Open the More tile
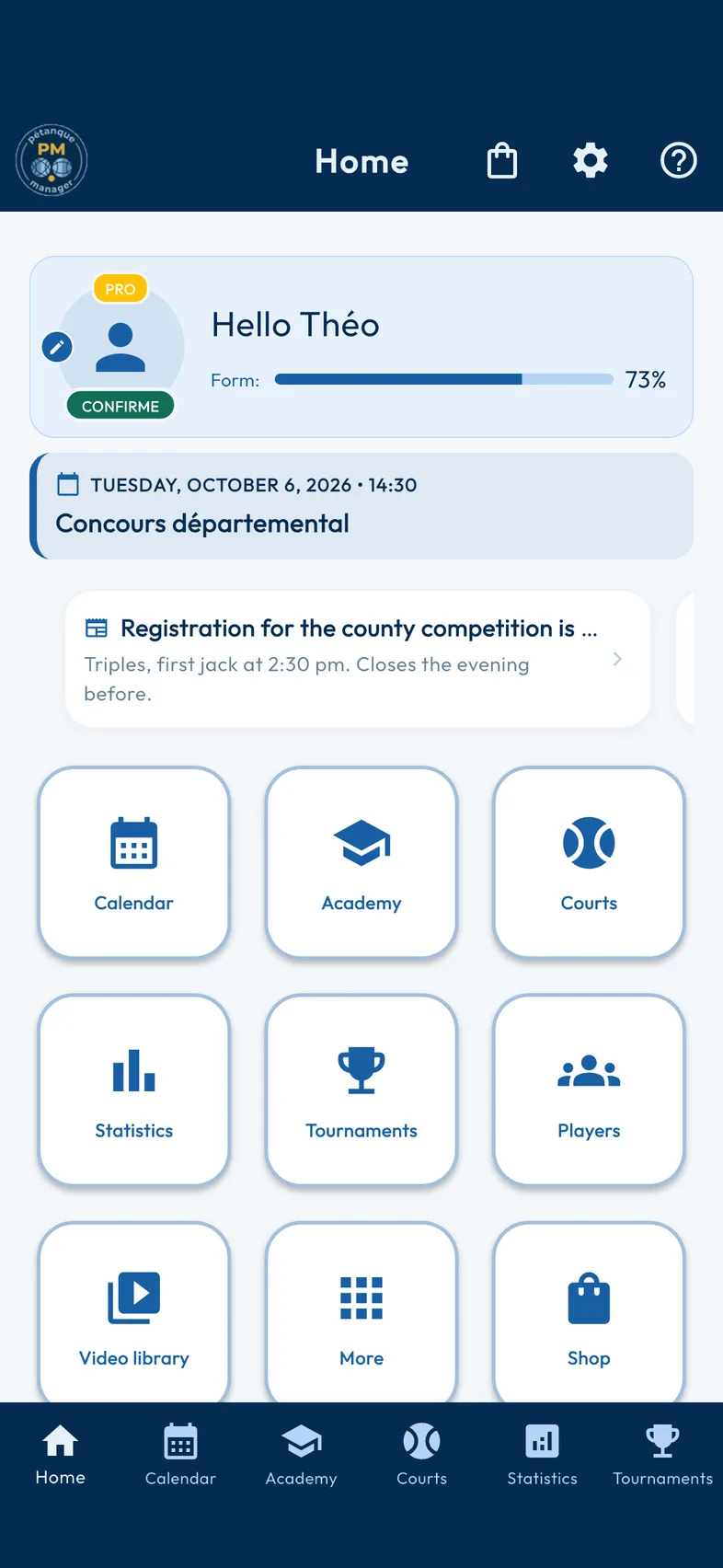 (361, 1313)
